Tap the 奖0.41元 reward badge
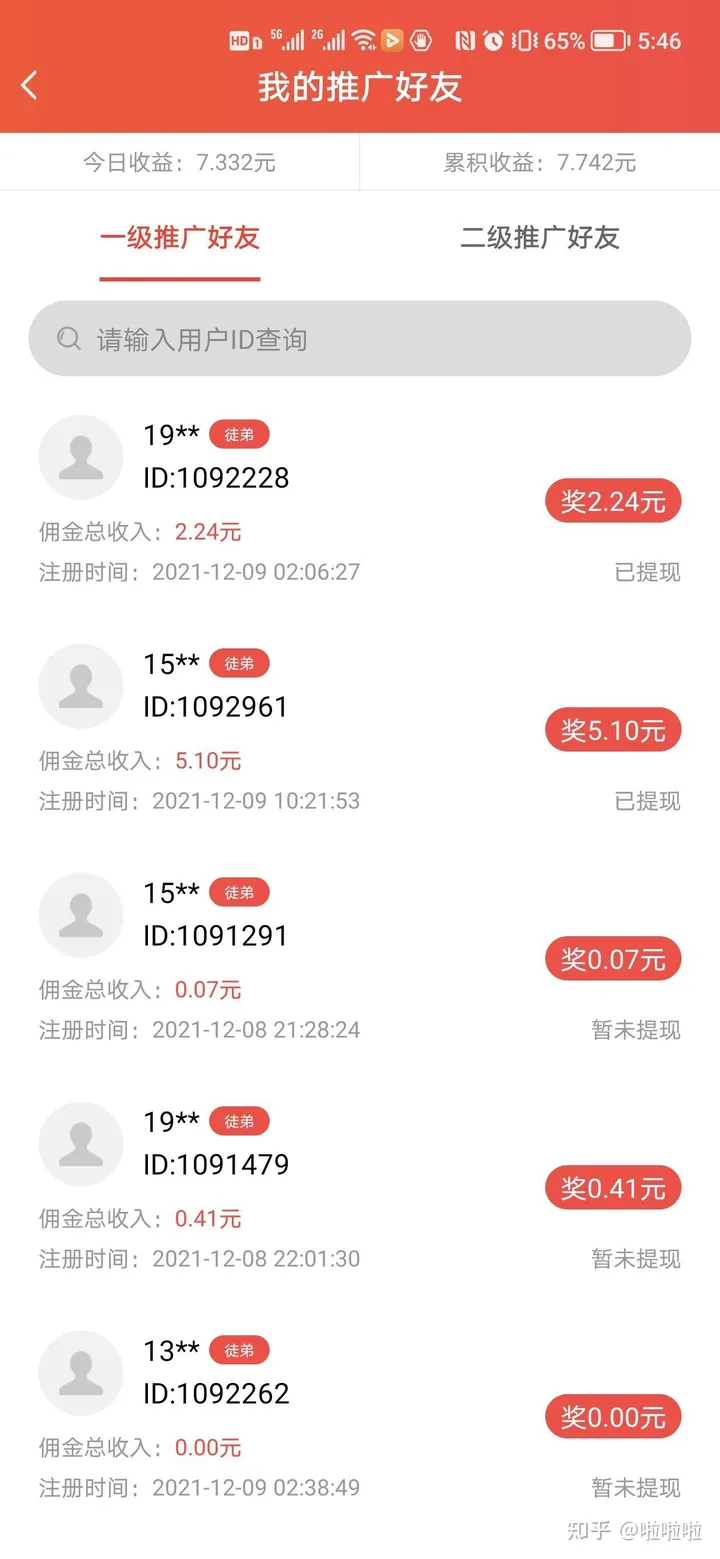This screenshot has height=1559, width=720. coord(612,1188)
